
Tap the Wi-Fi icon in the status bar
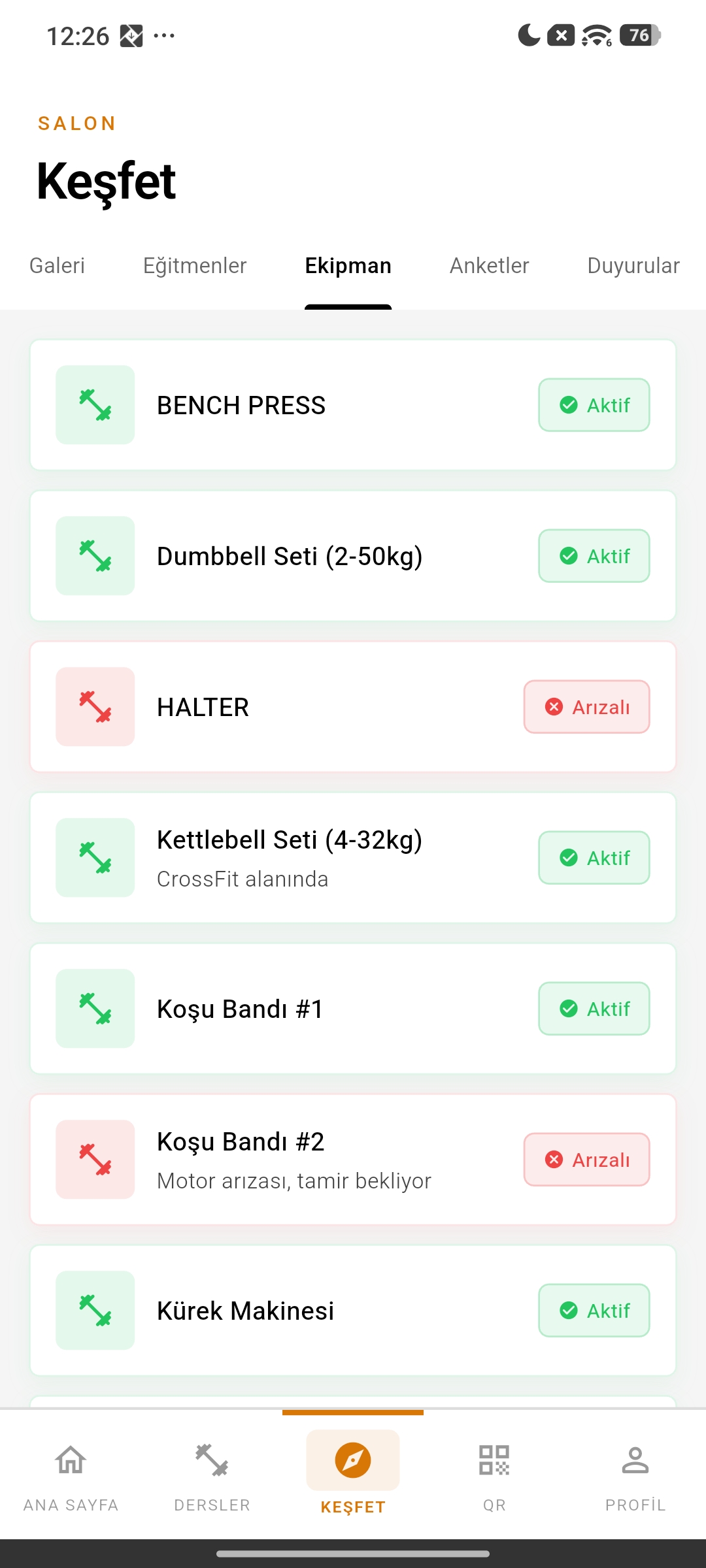pos(592,35)
